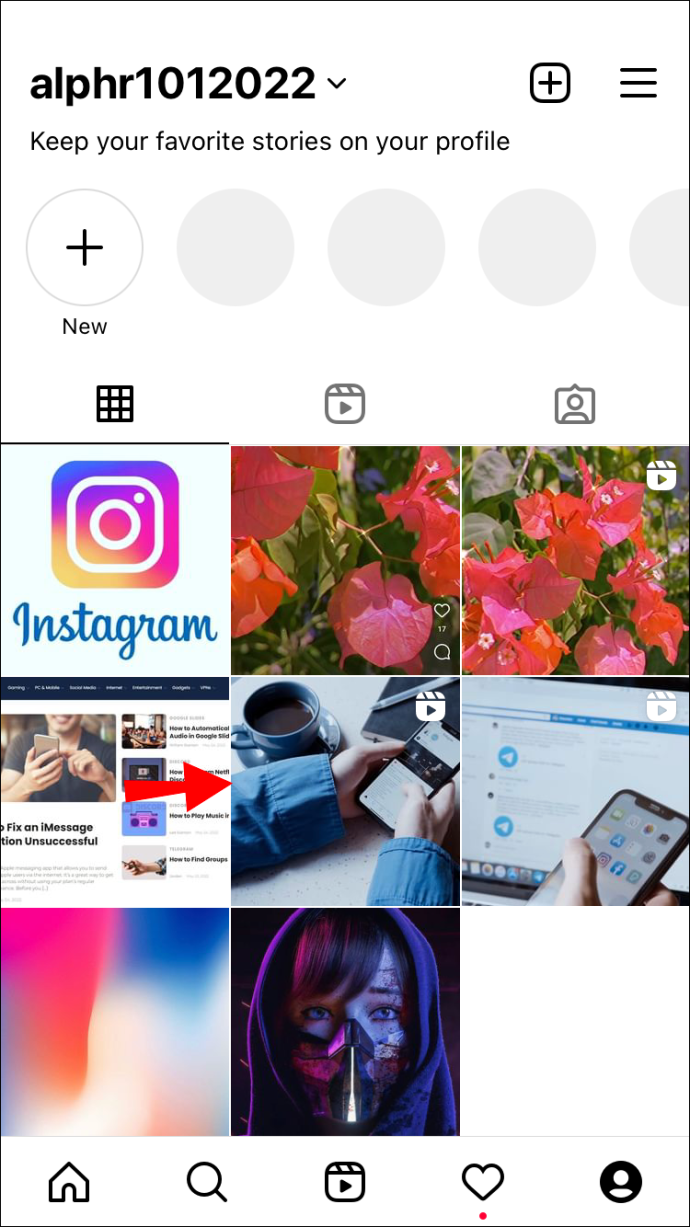This screenshot has width=690, height=1227.
Task: Open the Search and explore tab
Action: point(207,1183)
